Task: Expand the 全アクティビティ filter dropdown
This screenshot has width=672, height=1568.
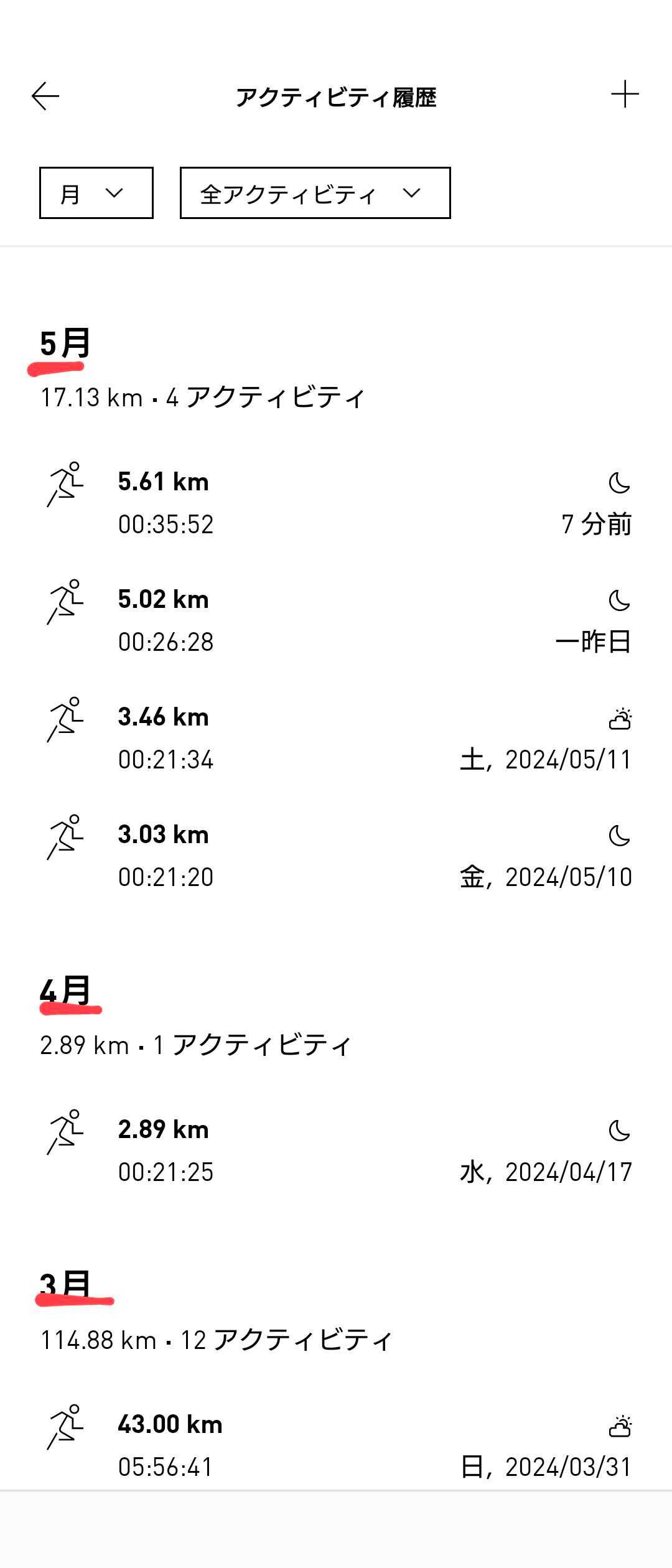Action: (315, 193)
